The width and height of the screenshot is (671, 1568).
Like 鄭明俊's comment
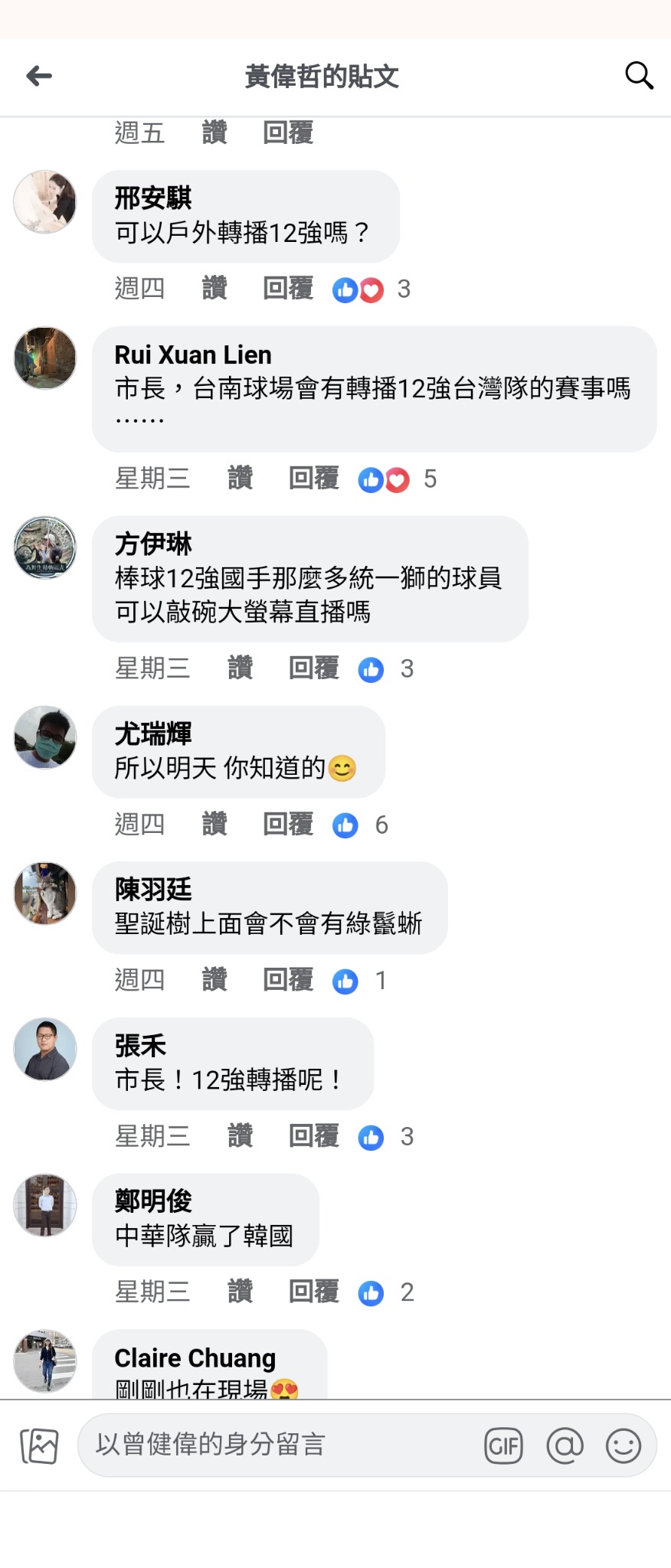[240, 1292]
